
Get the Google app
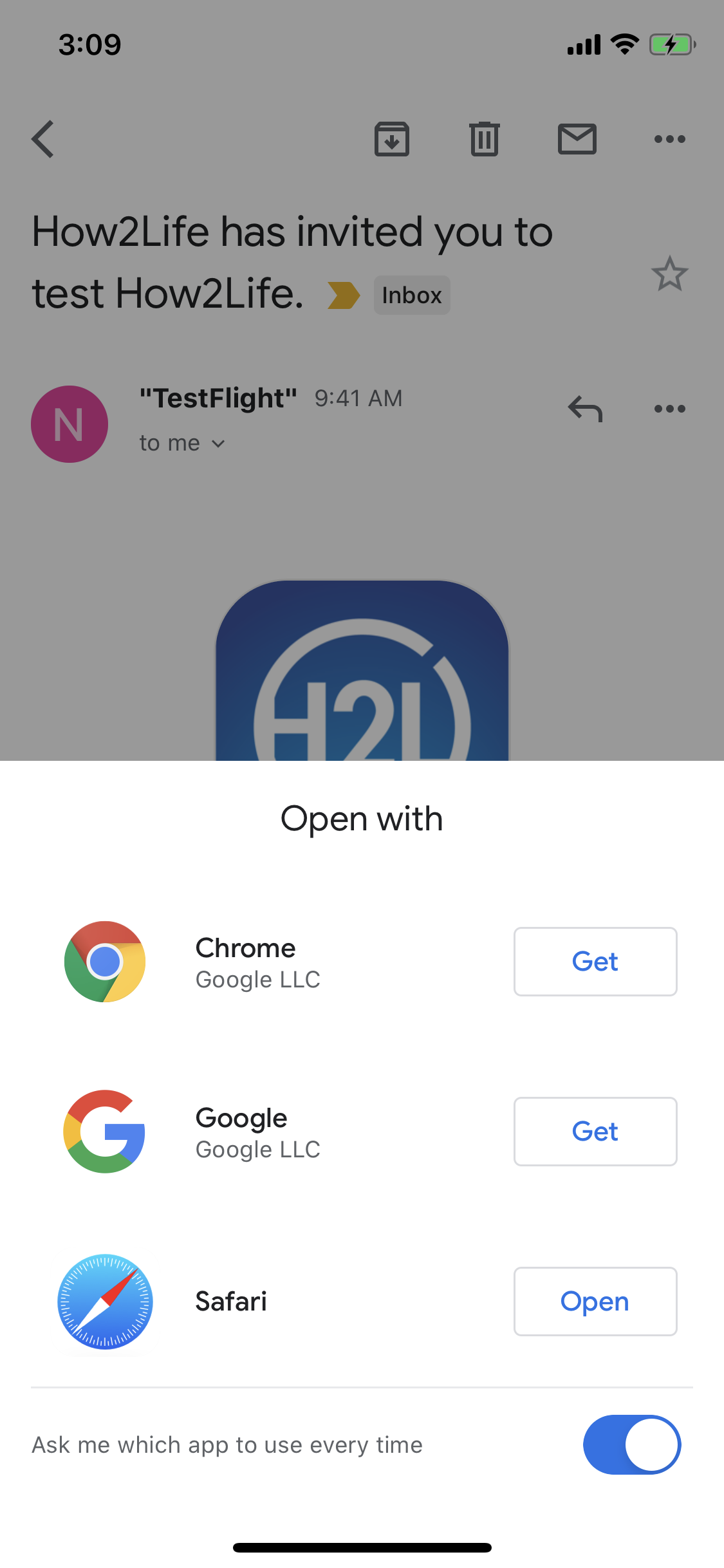595,1132
